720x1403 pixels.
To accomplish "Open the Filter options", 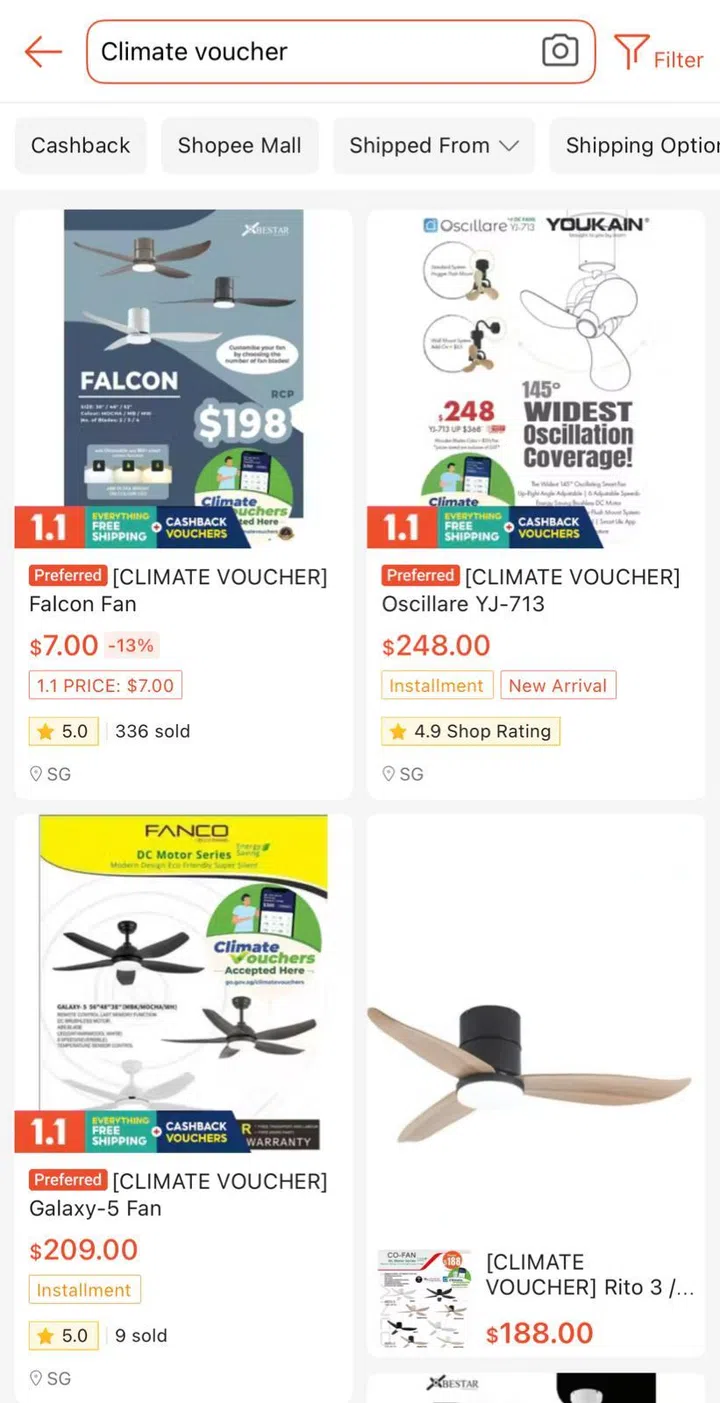I will pos(659,53).
